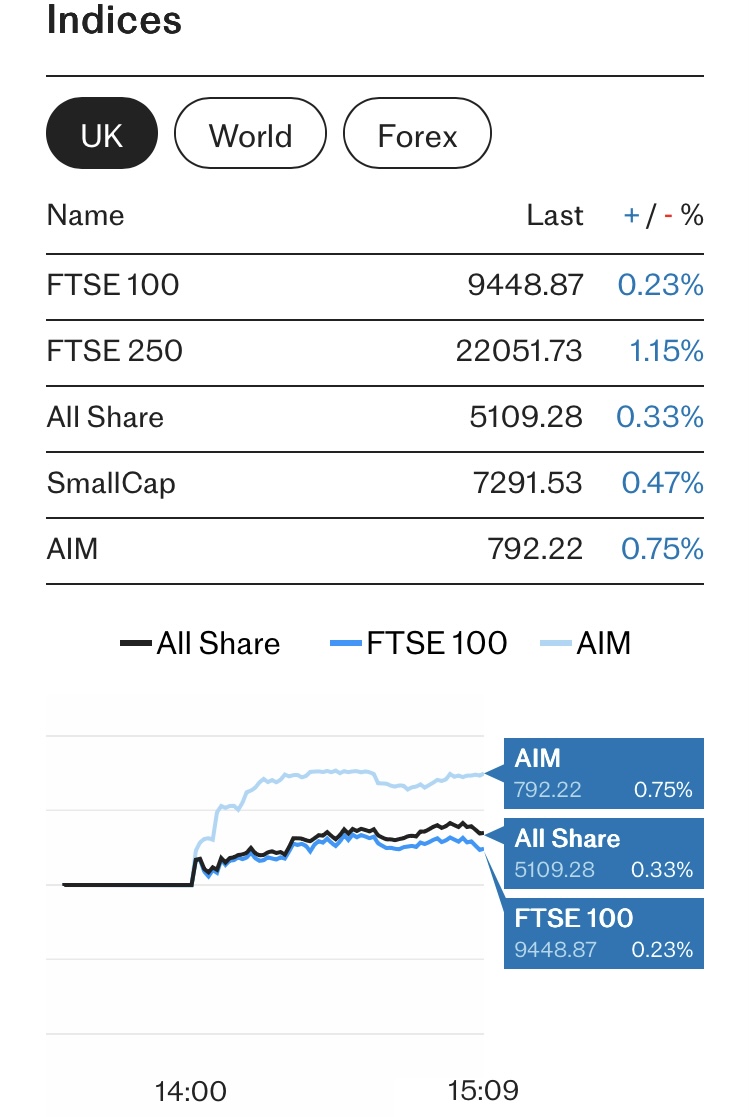The width and height of the screenshot is (750, 1117).
Task: Switch to the World indices tab
Action: click(250, 135)
